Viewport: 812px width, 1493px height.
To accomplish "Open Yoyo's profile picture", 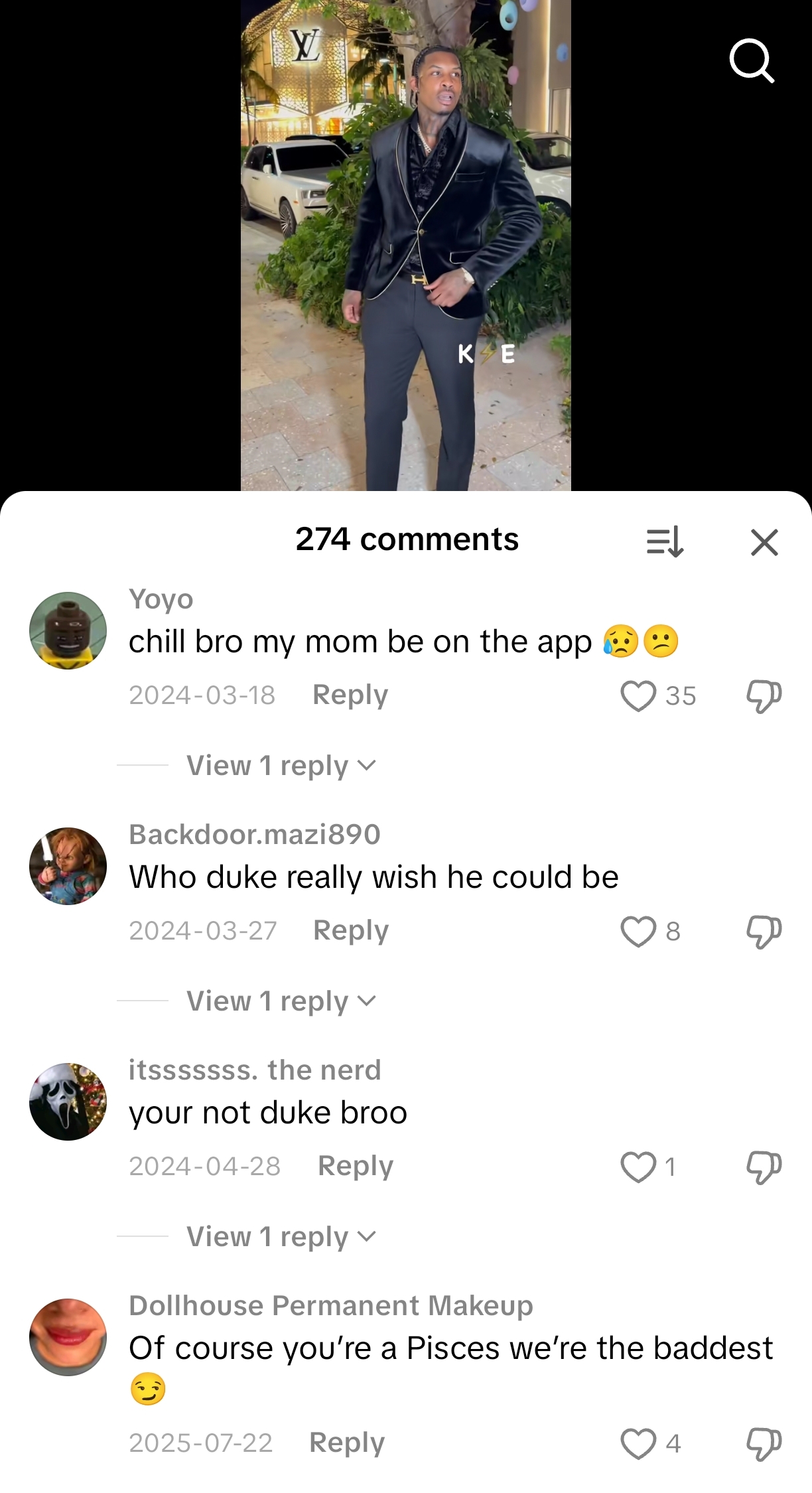I will (68, 631).
